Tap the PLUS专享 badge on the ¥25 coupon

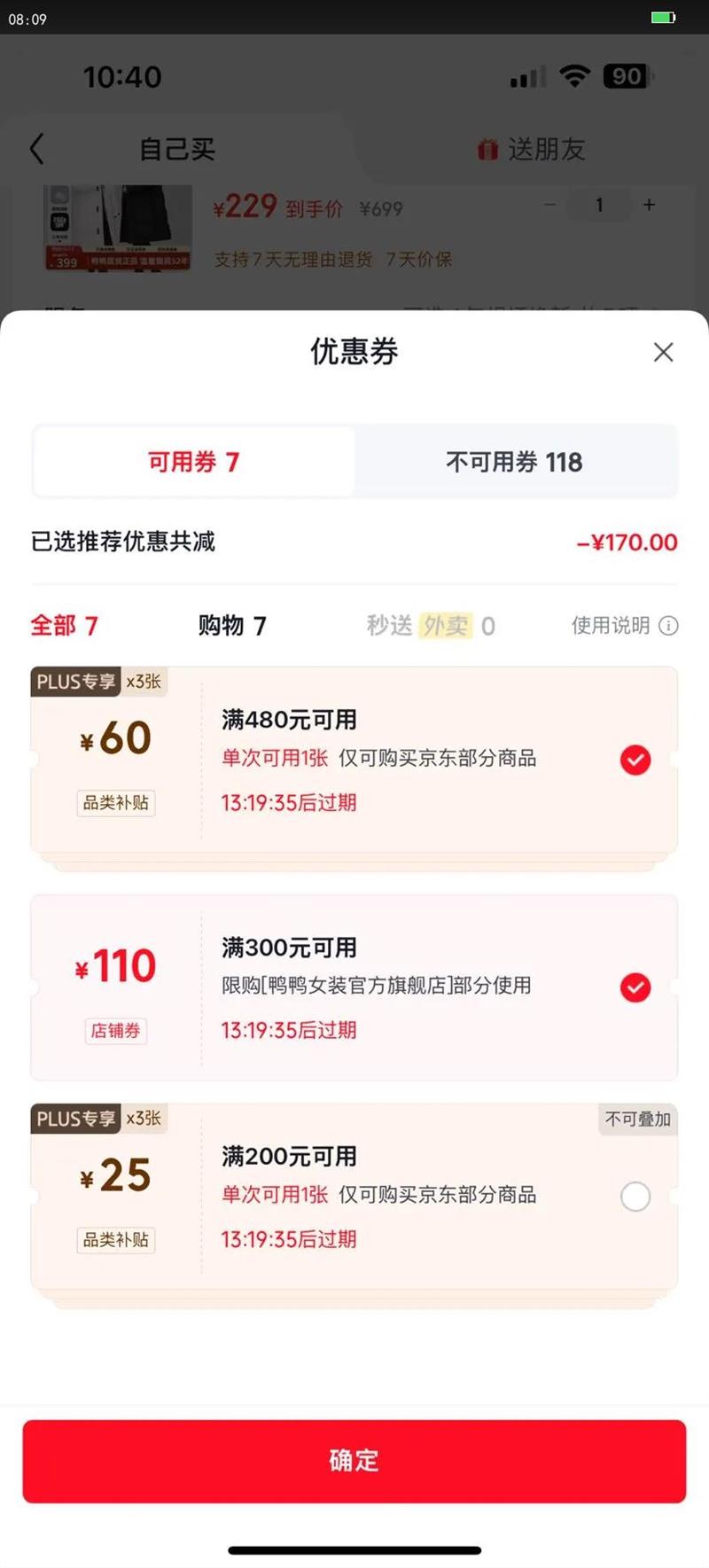pos(74,1119)
